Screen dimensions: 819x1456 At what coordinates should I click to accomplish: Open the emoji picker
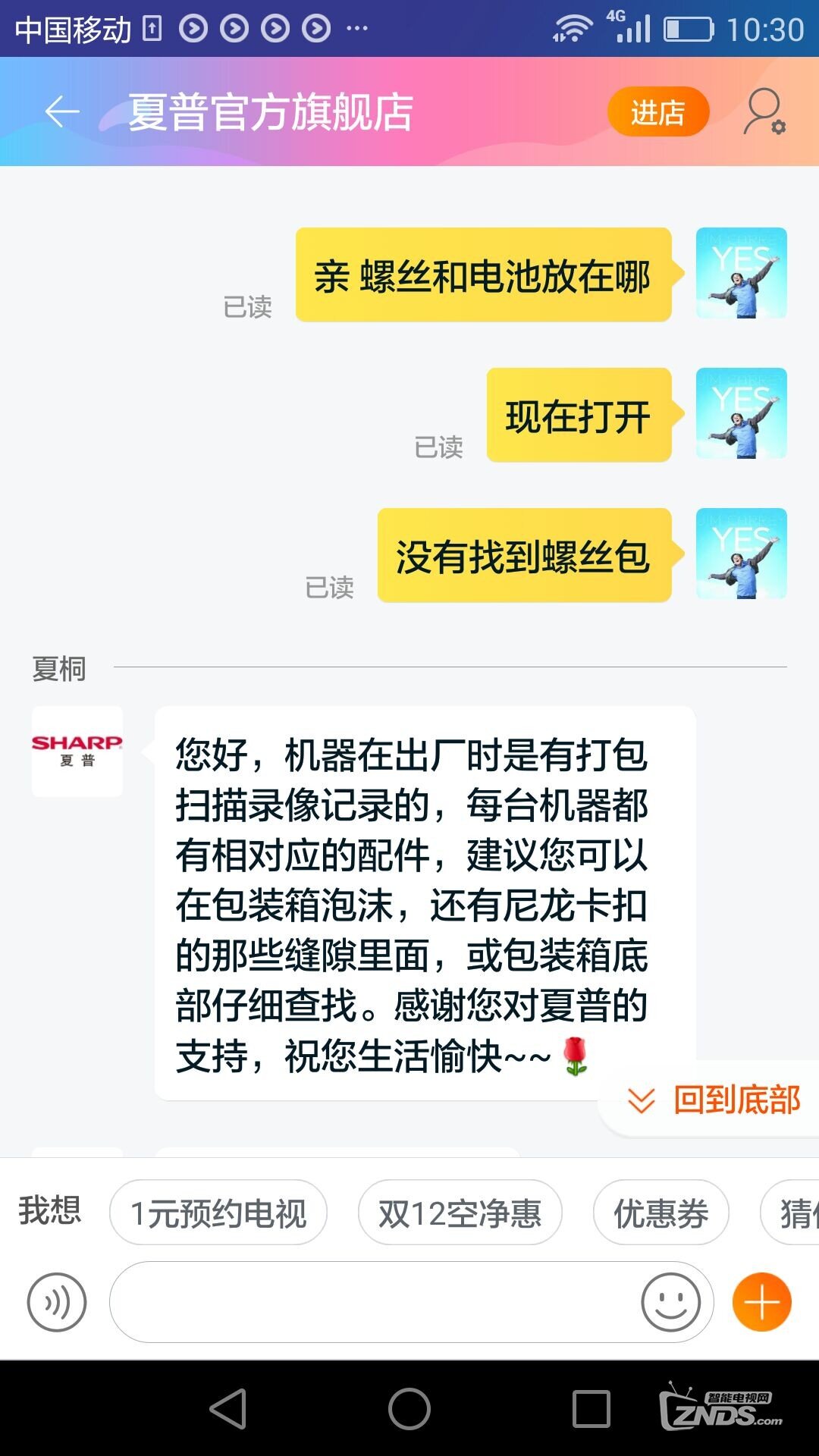(670, 1302)
